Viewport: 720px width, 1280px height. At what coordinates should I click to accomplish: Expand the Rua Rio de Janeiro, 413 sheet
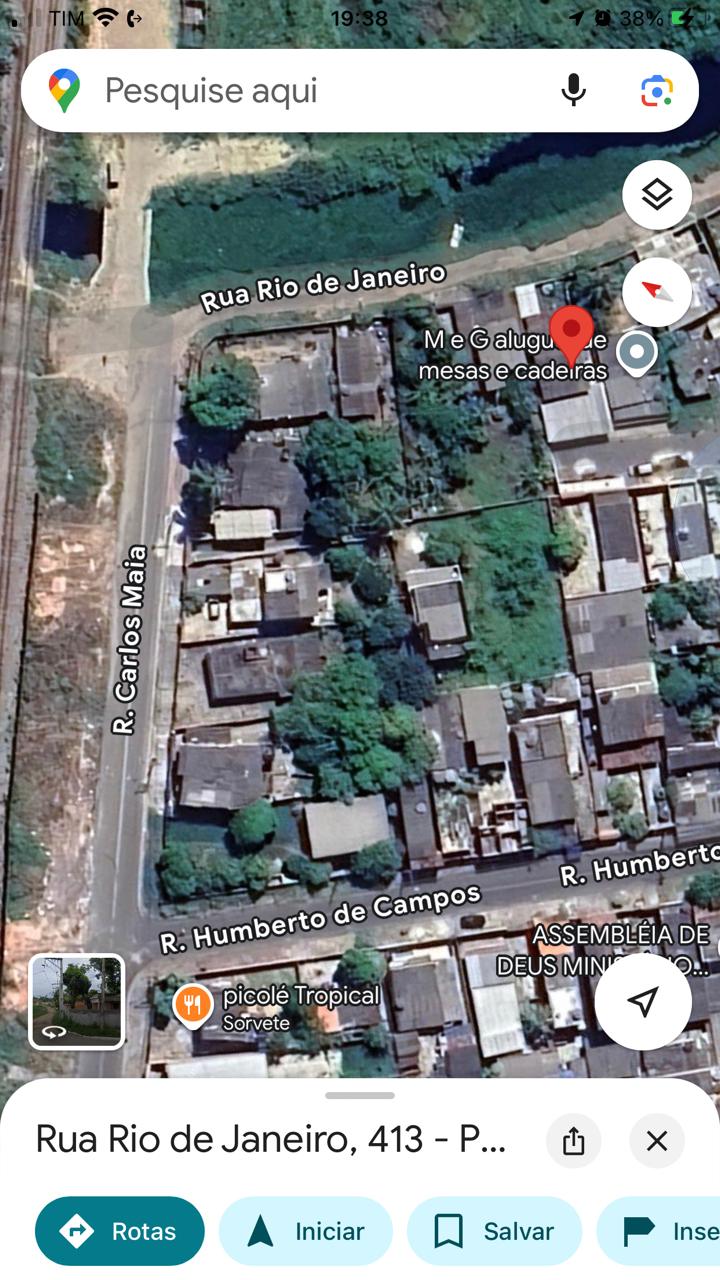tap(360, 1096)
